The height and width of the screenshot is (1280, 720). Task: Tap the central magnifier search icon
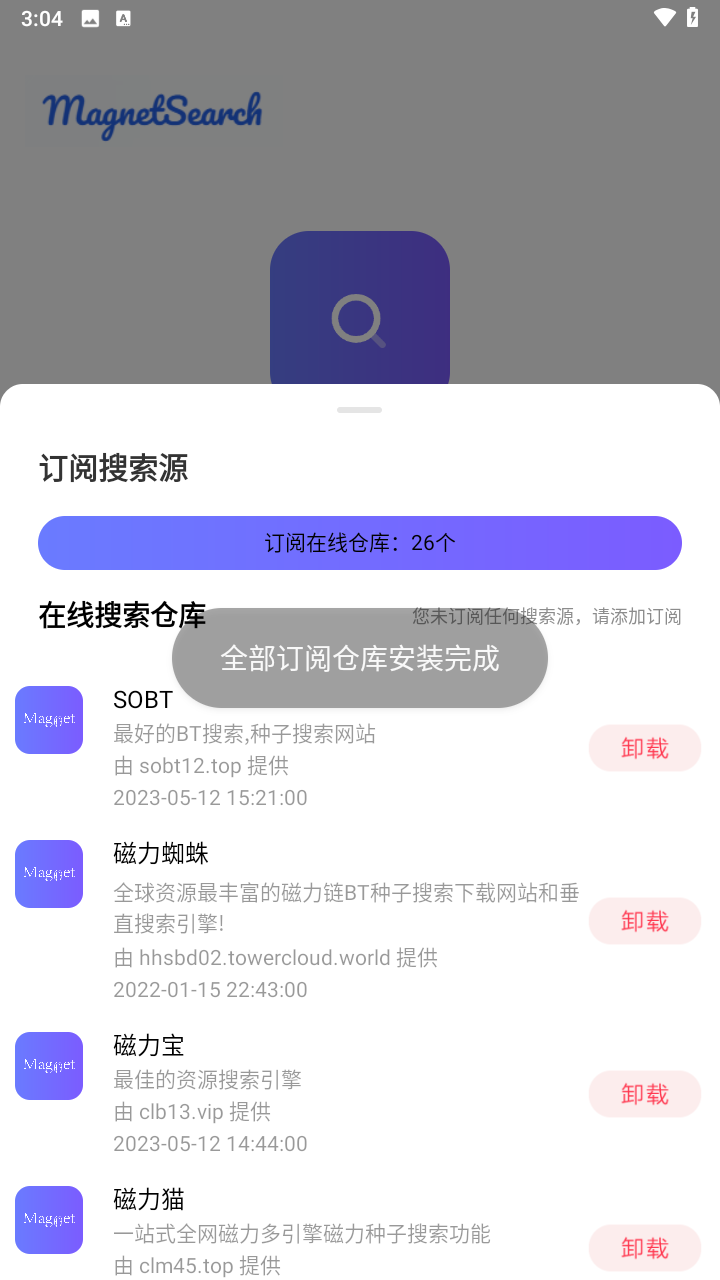coord(359,320)
